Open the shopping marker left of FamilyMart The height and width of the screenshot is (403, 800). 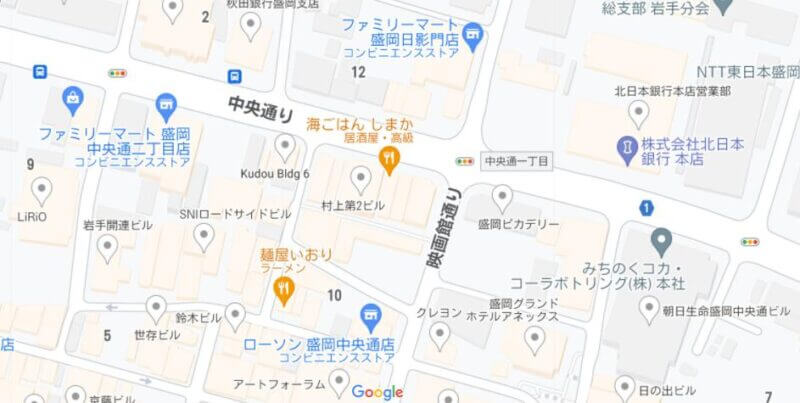click(72, 99)
